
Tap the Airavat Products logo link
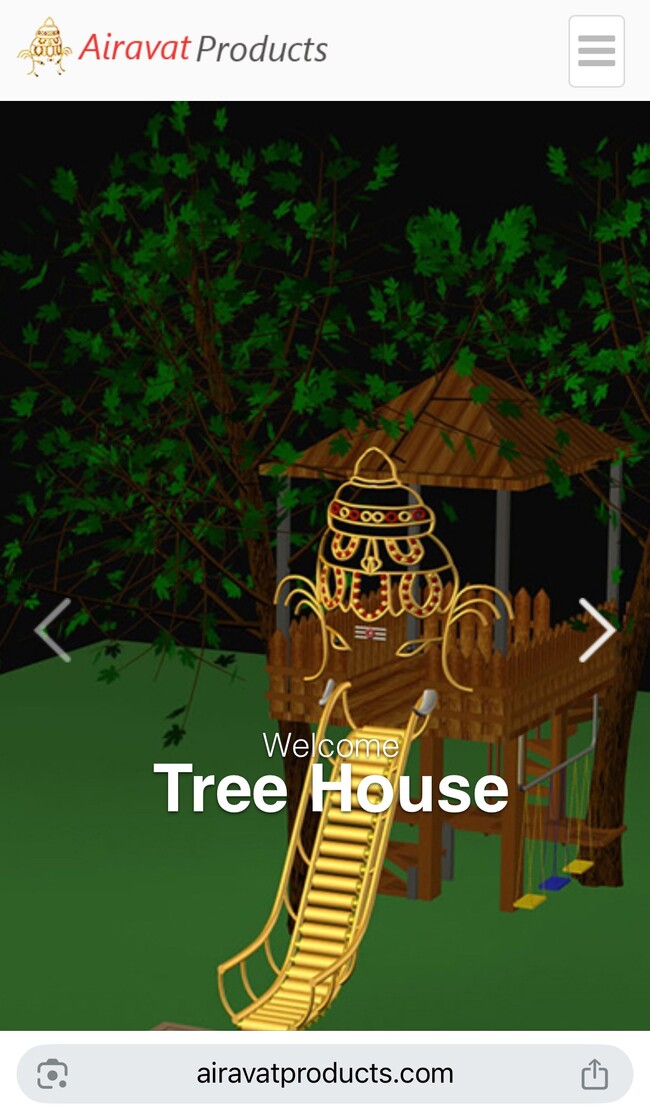click(x=173, y=48)
